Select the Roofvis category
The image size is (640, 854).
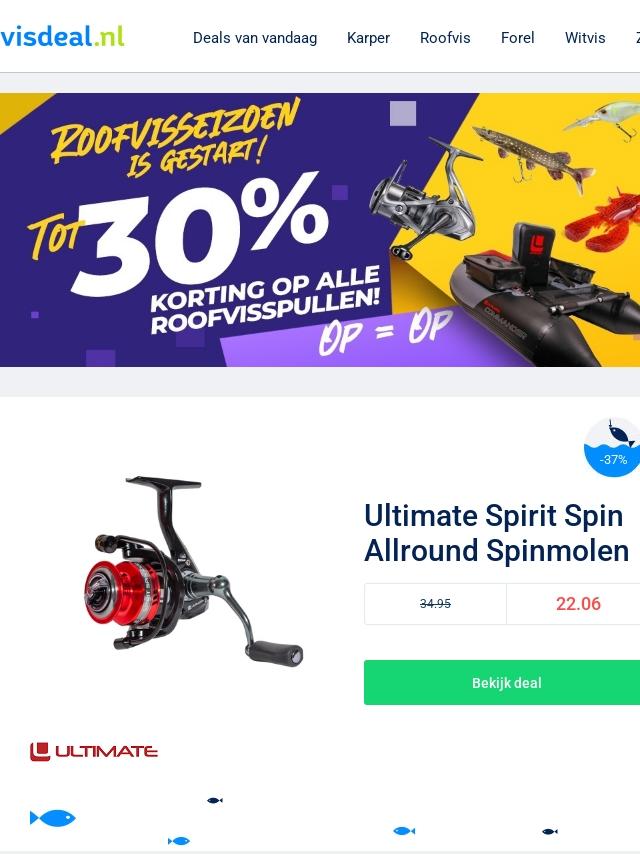[x=445, y=38]
